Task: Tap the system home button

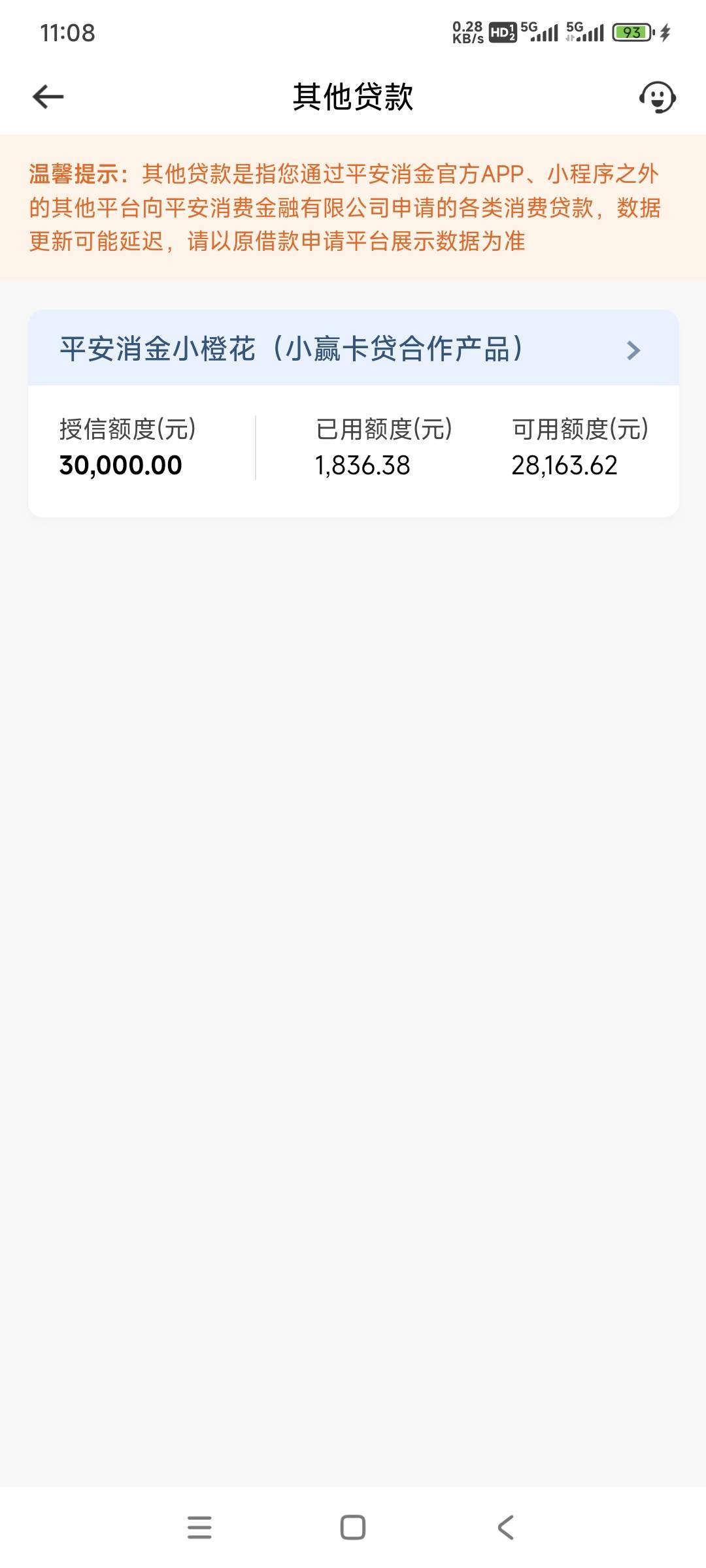Action: point(353,1527)
